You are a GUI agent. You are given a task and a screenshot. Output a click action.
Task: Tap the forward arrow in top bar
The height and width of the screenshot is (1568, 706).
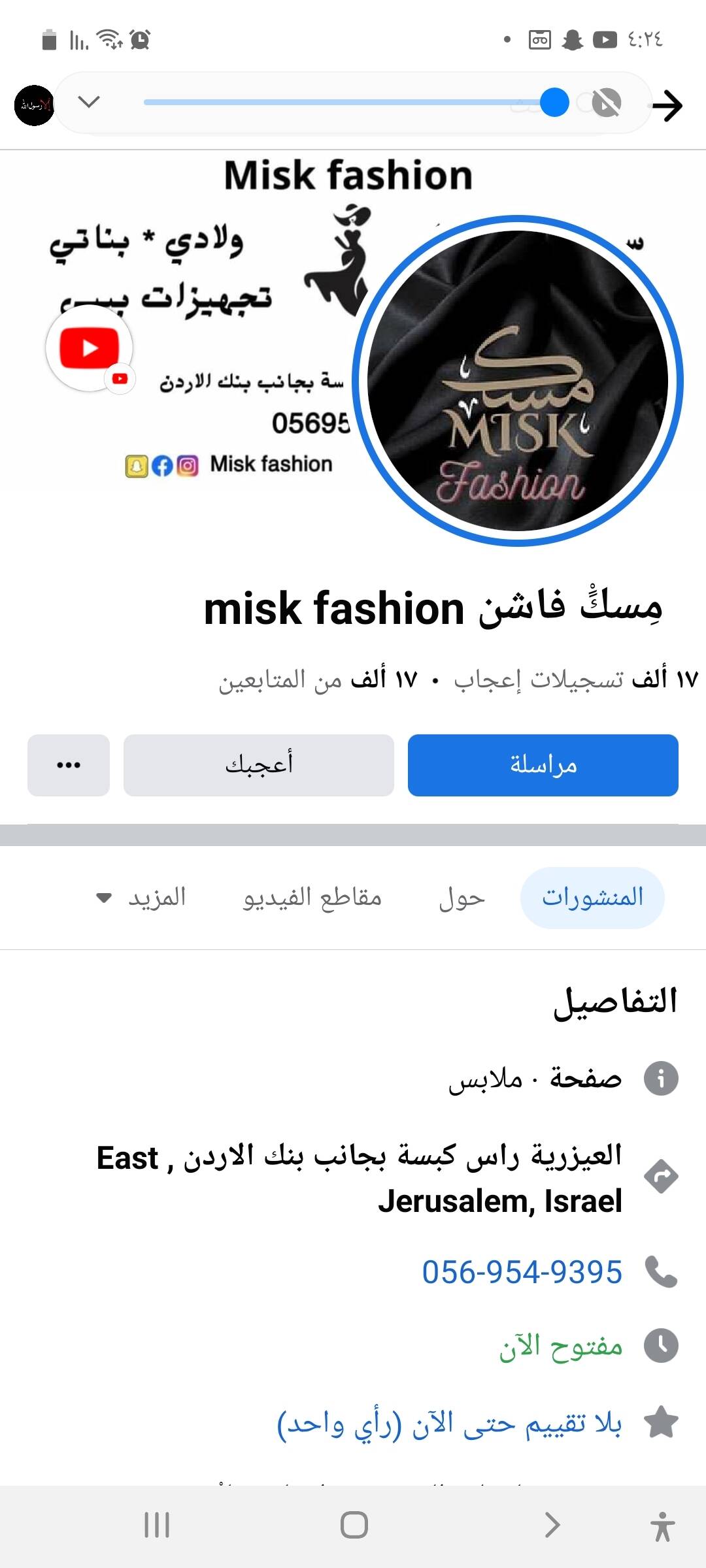(x=667, y=105)
